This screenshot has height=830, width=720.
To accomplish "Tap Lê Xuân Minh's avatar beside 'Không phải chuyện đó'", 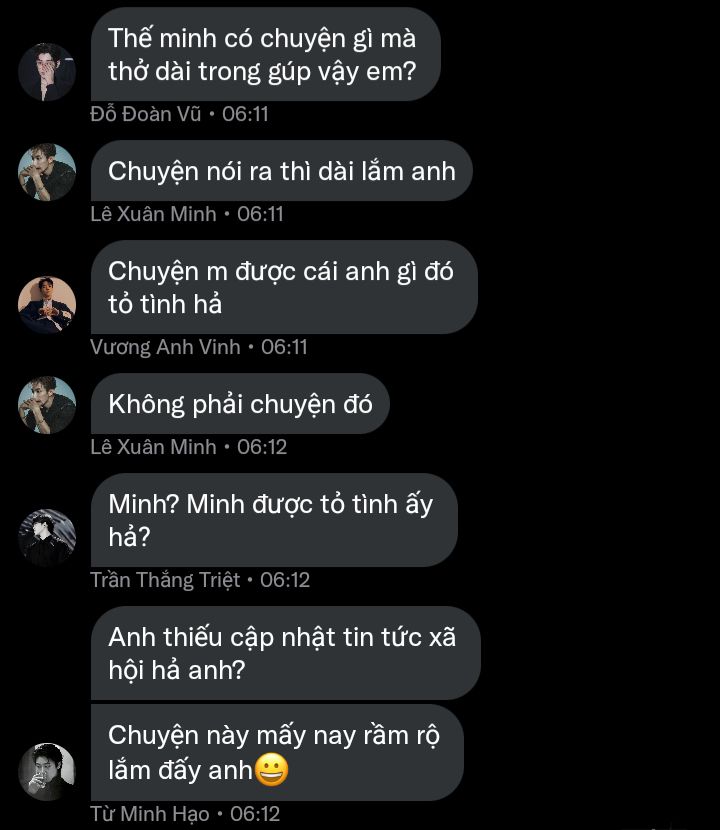I will pos(47,405).
